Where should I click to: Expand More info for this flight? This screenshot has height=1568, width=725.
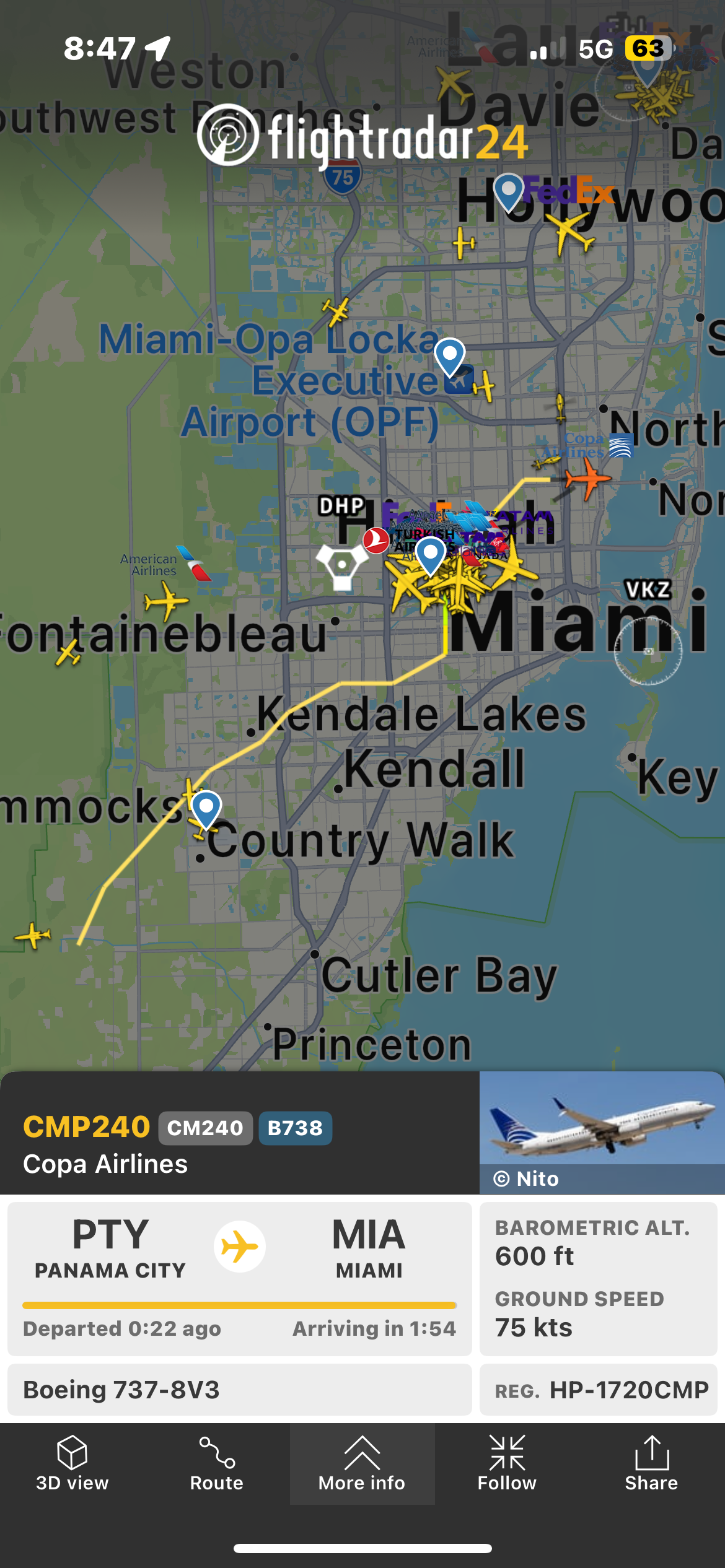click(x=362, y=1464)
